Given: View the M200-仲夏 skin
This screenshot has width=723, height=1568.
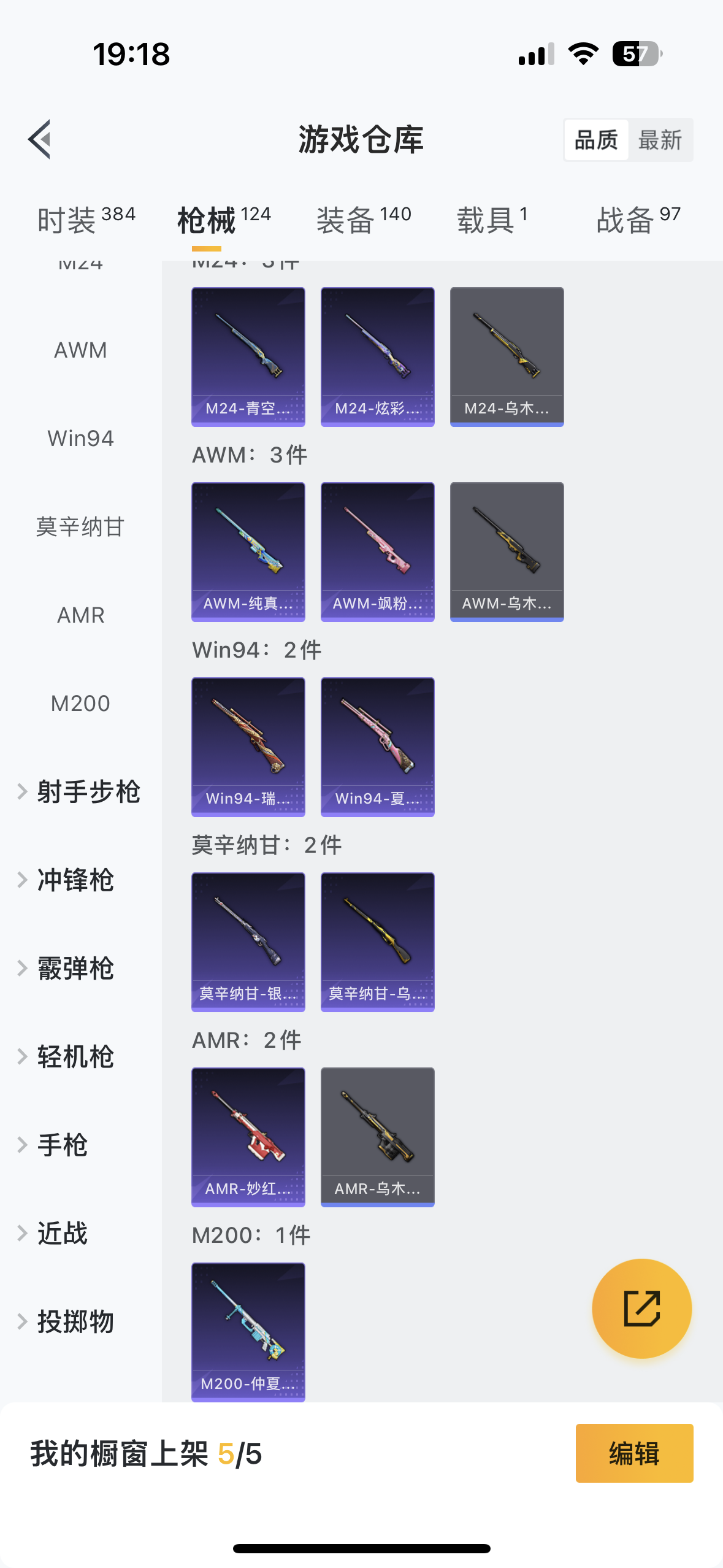Looking at the screenshot, I should click(248, 1332).
